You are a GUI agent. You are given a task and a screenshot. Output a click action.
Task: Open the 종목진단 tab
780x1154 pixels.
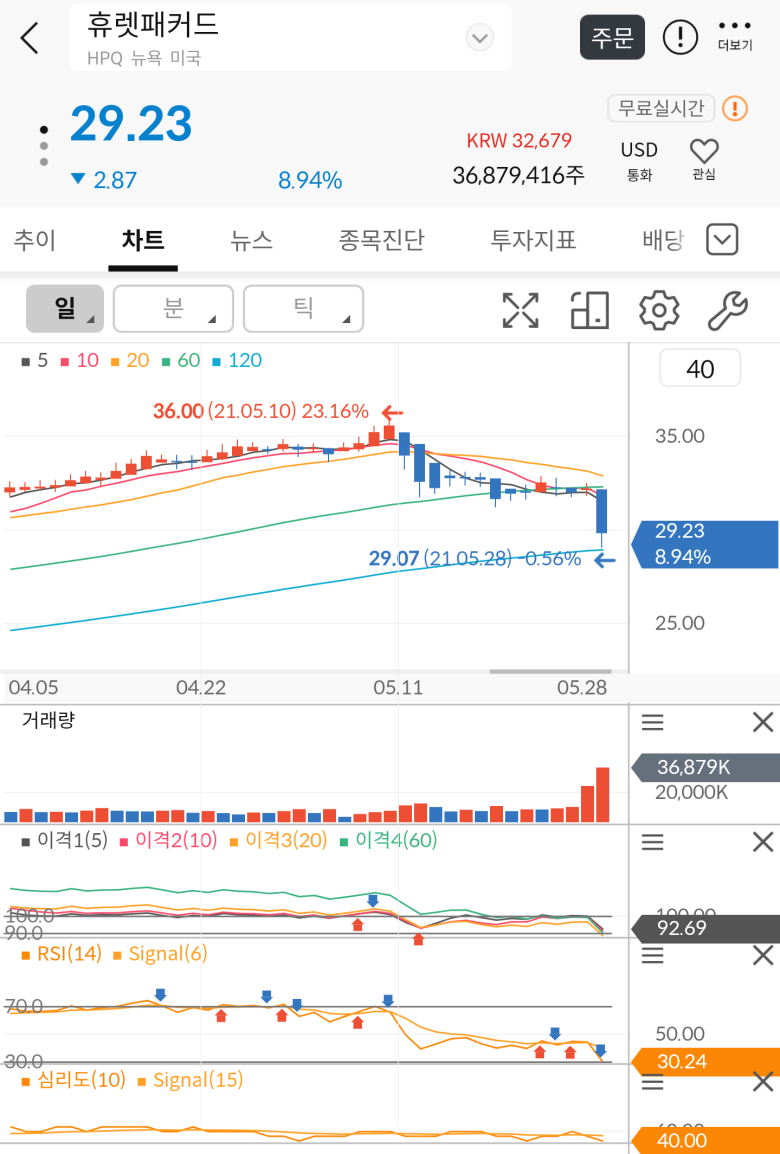[381, 241]
